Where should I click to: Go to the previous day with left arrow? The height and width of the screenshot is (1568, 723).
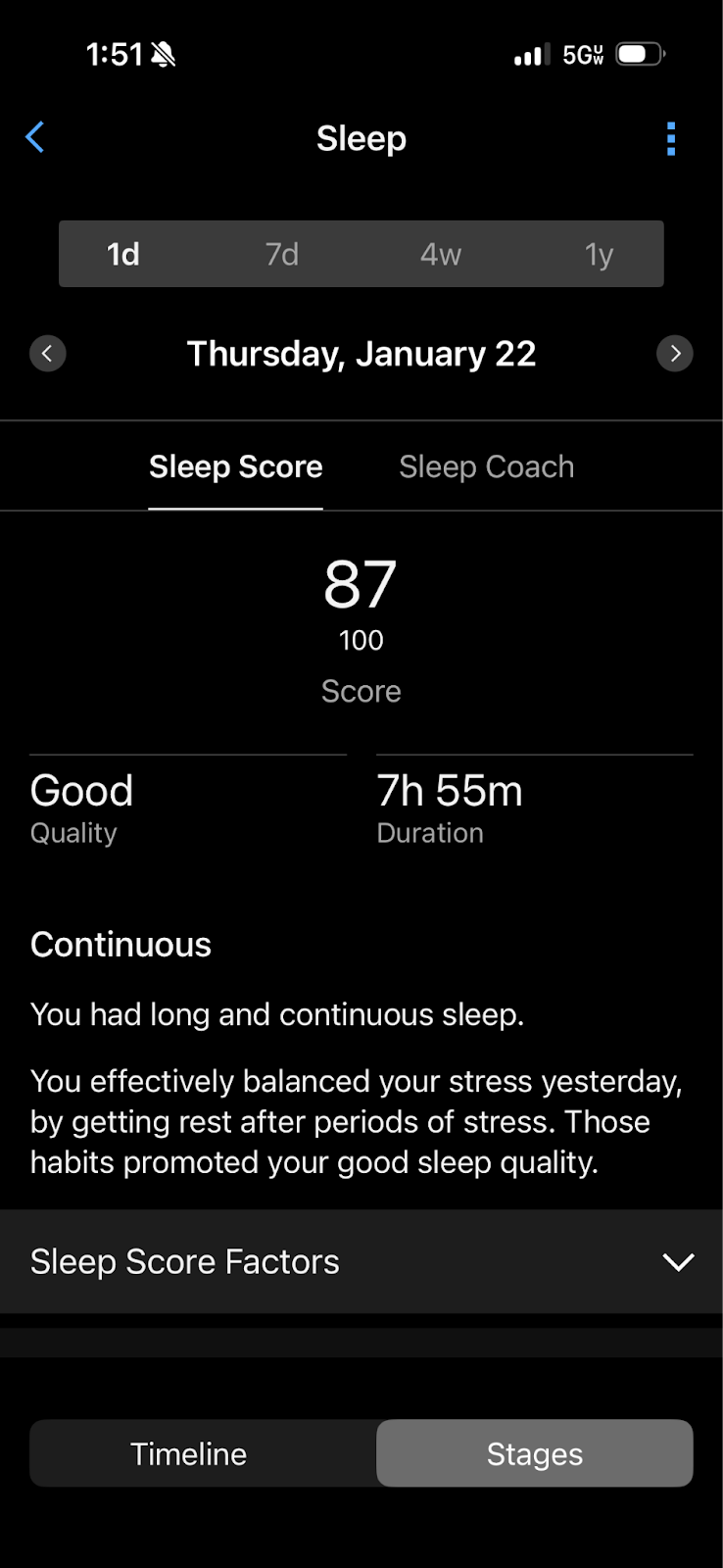(48, 353)
